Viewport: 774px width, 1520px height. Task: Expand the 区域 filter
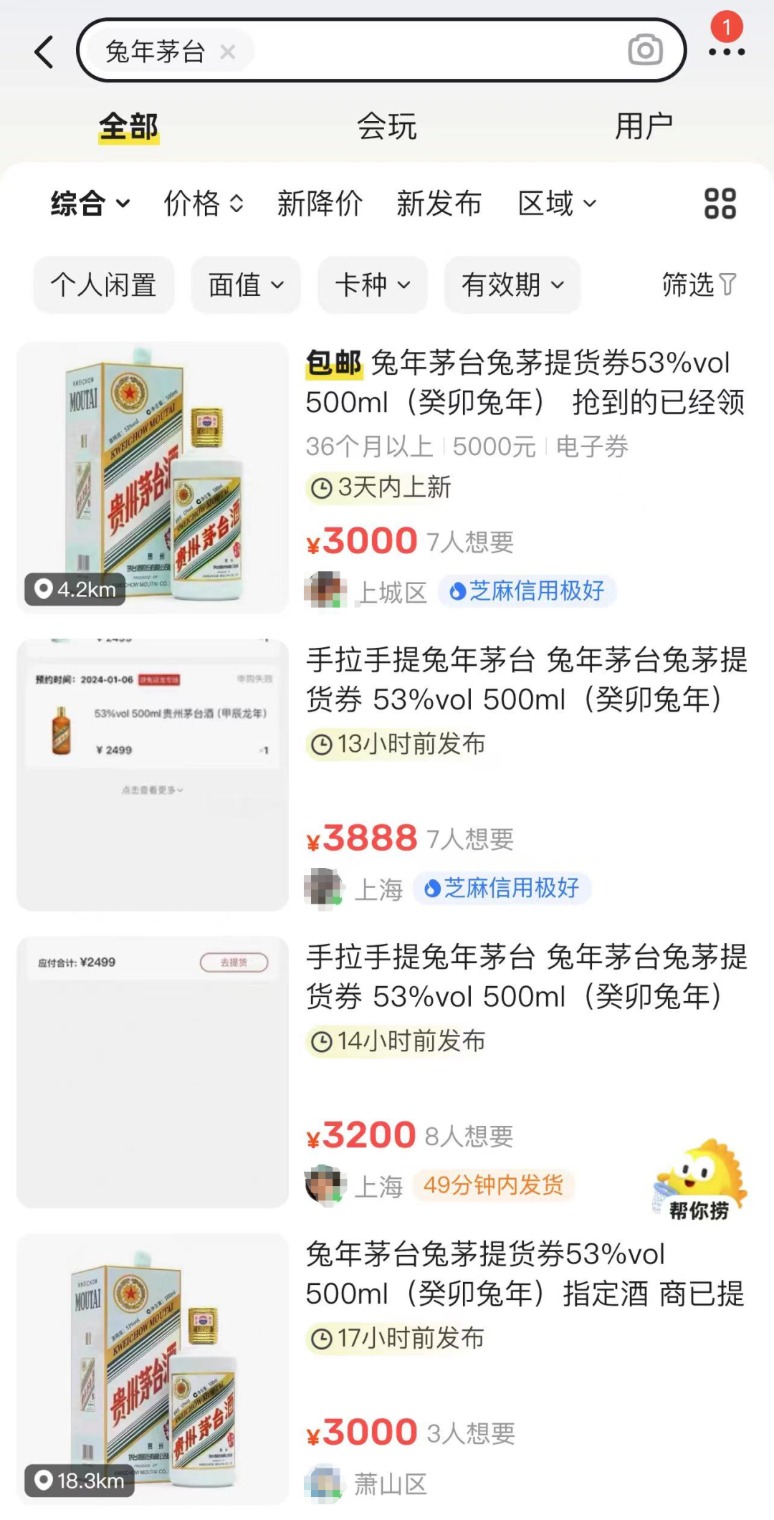(557, 204)
